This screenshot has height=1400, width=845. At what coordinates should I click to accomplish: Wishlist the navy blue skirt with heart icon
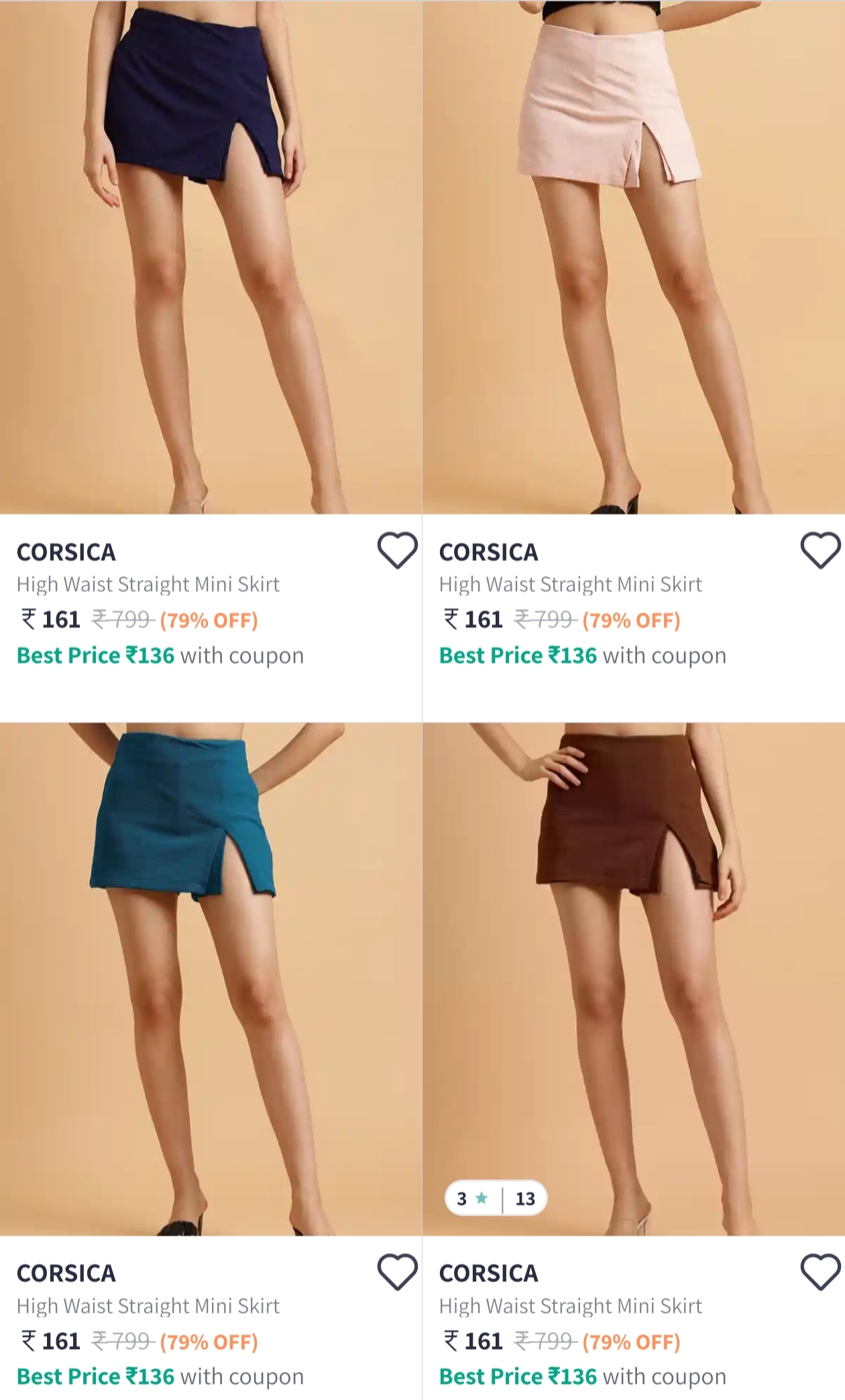[397, 550]
